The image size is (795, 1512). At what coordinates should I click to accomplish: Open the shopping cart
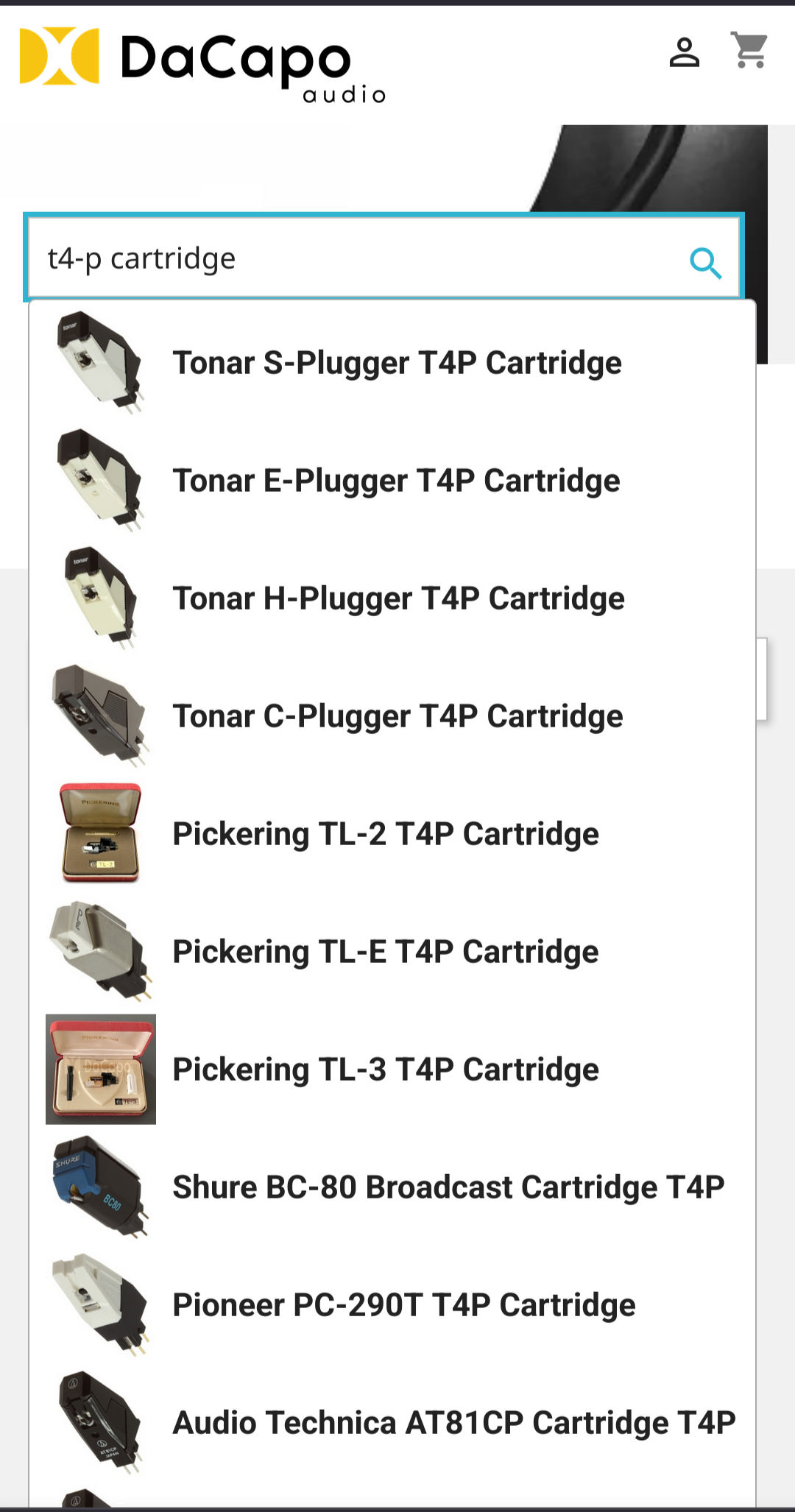pyautogui.click(x=749, y=52)
